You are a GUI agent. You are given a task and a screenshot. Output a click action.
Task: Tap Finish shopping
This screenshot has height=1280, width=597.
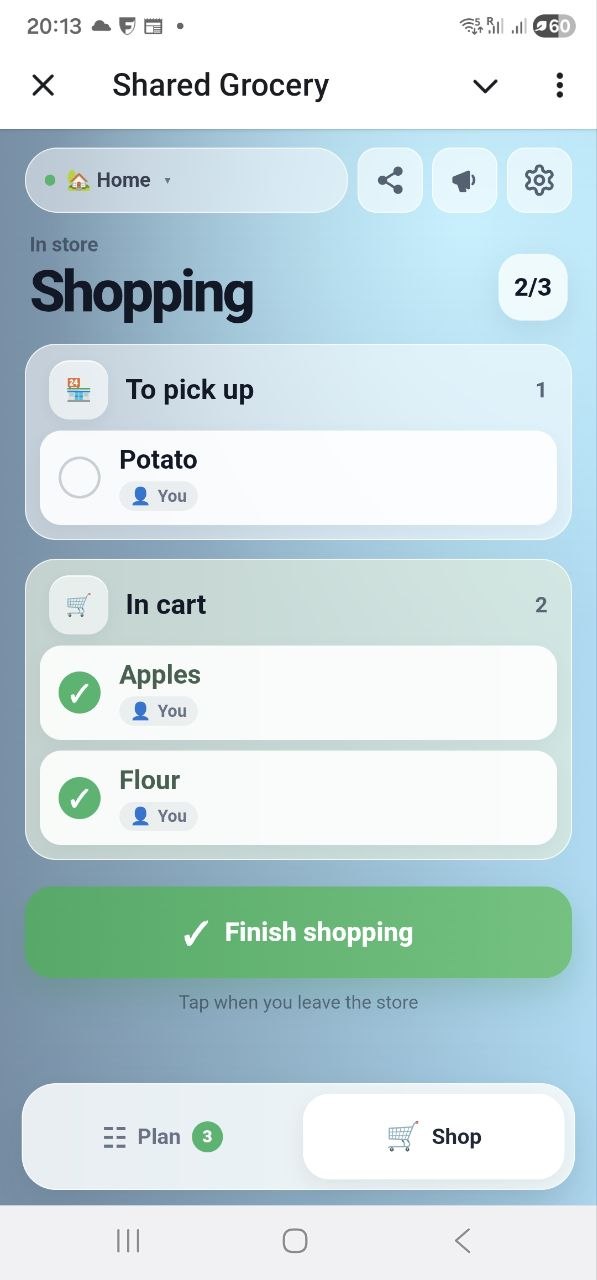pyautogui.click(x=298, y=932)
